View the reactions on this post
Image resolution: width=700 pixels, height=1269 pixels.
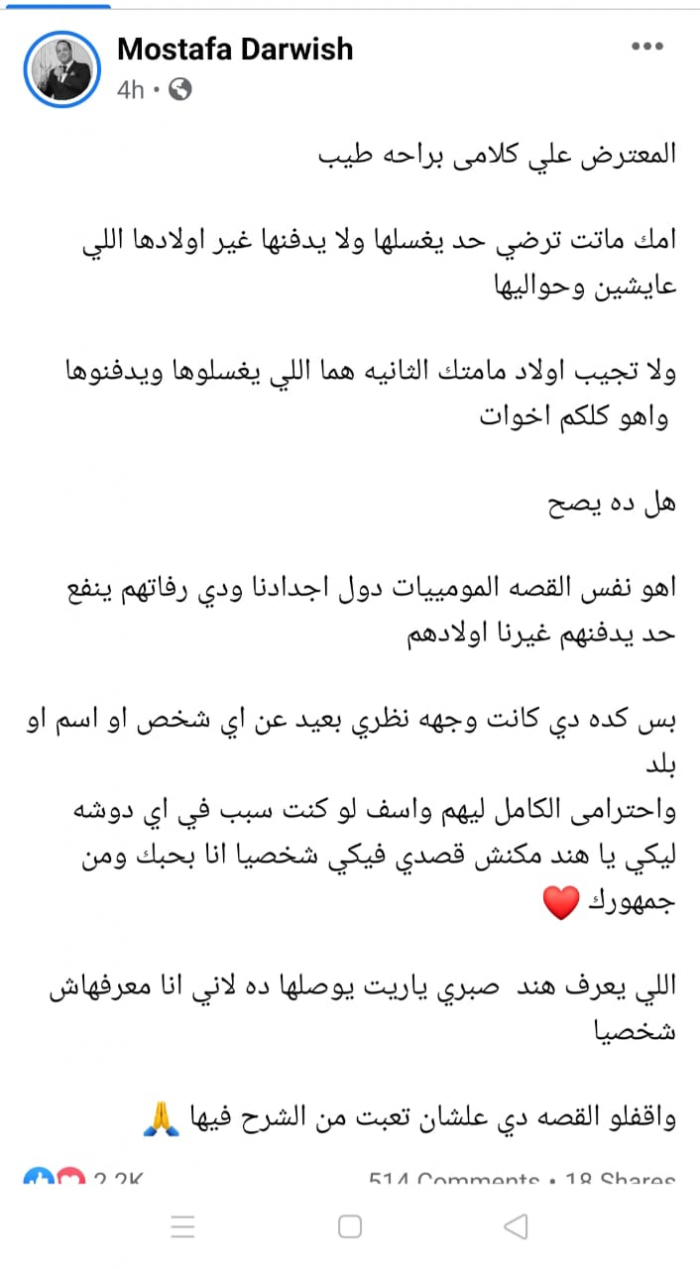tap(85, 1180)
